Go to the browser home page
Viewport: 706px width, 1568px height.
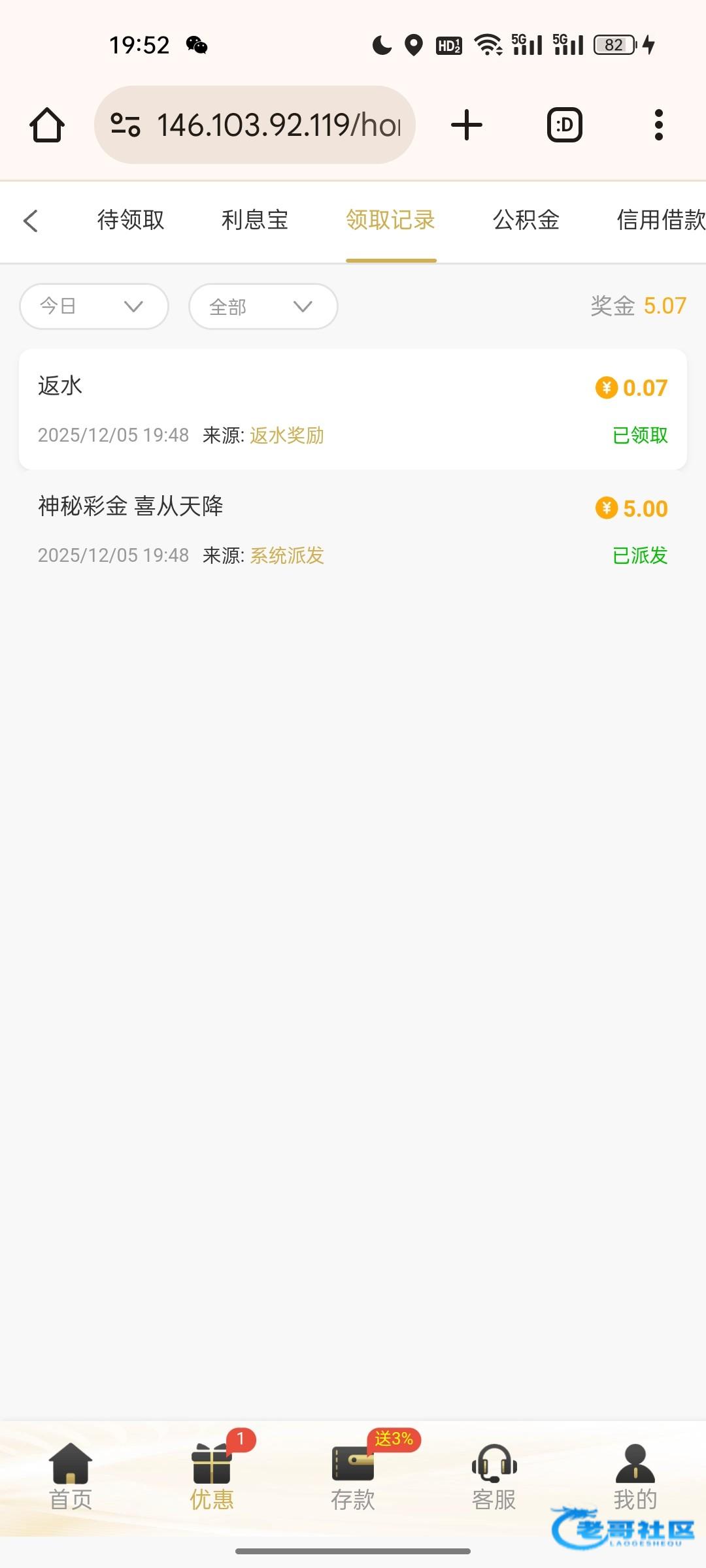point(47,125)
